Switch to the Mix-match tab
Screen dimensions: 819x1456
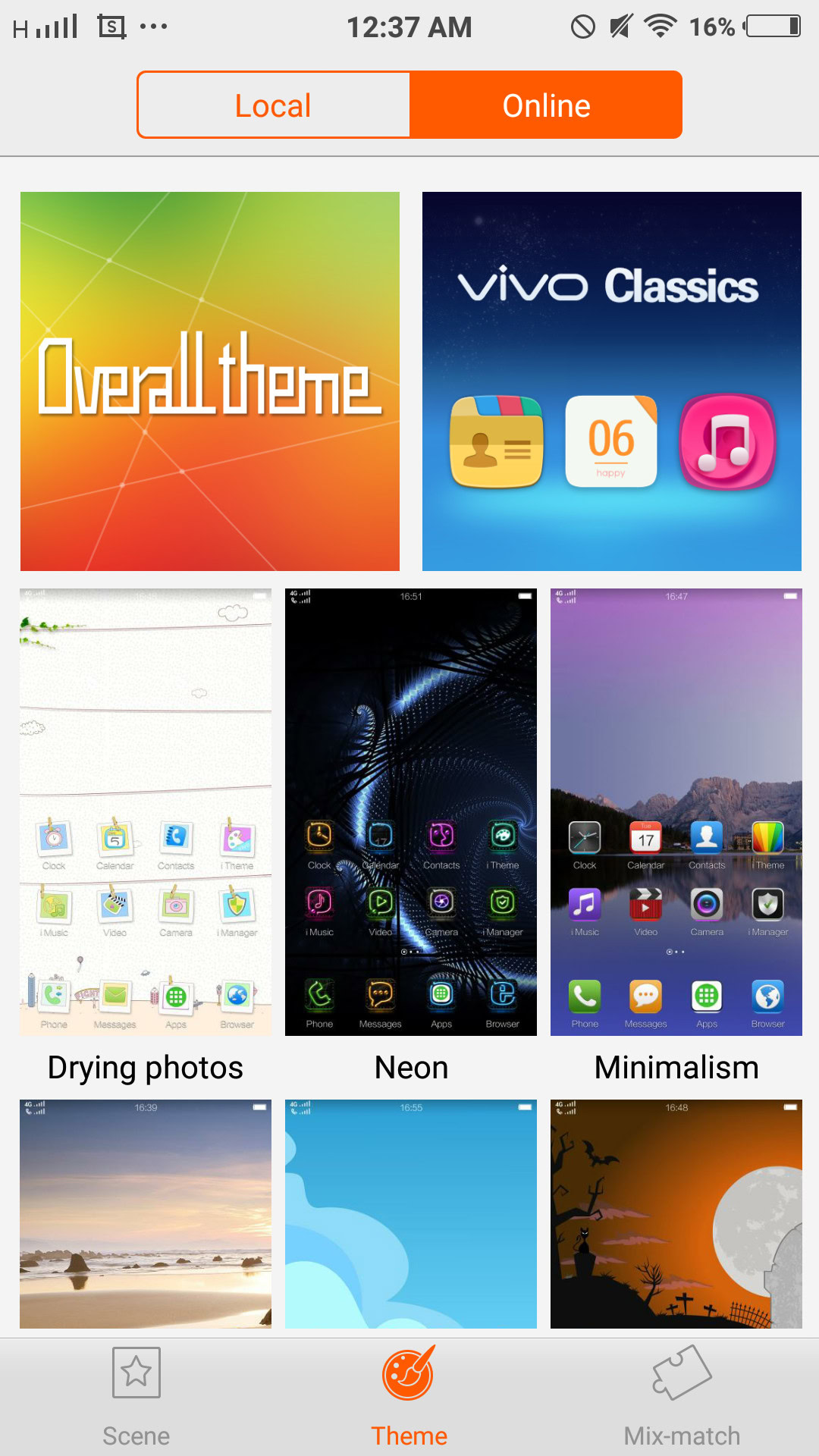pyautogui.click(x=682, y=1397)
